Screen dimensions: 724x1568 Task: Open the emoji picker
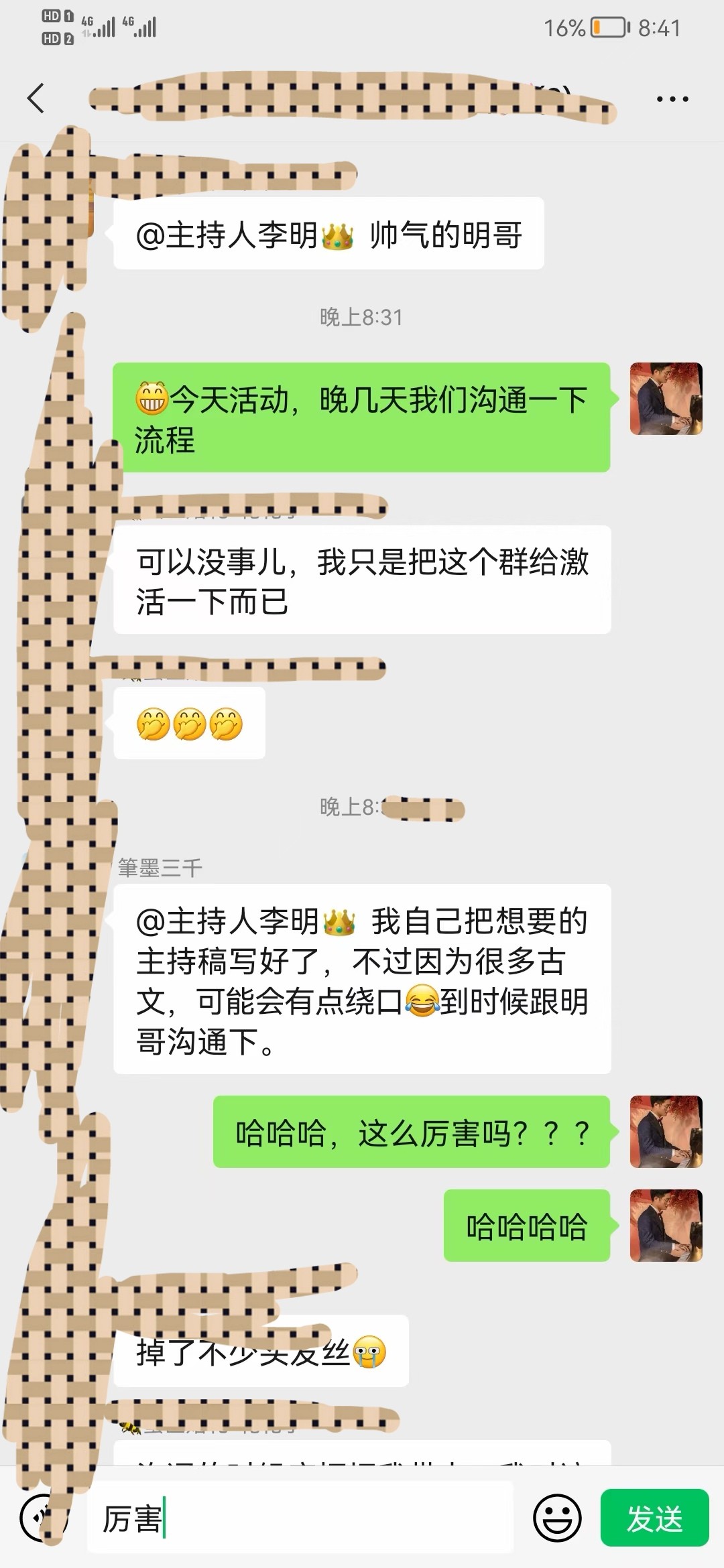coord(557,1518)
